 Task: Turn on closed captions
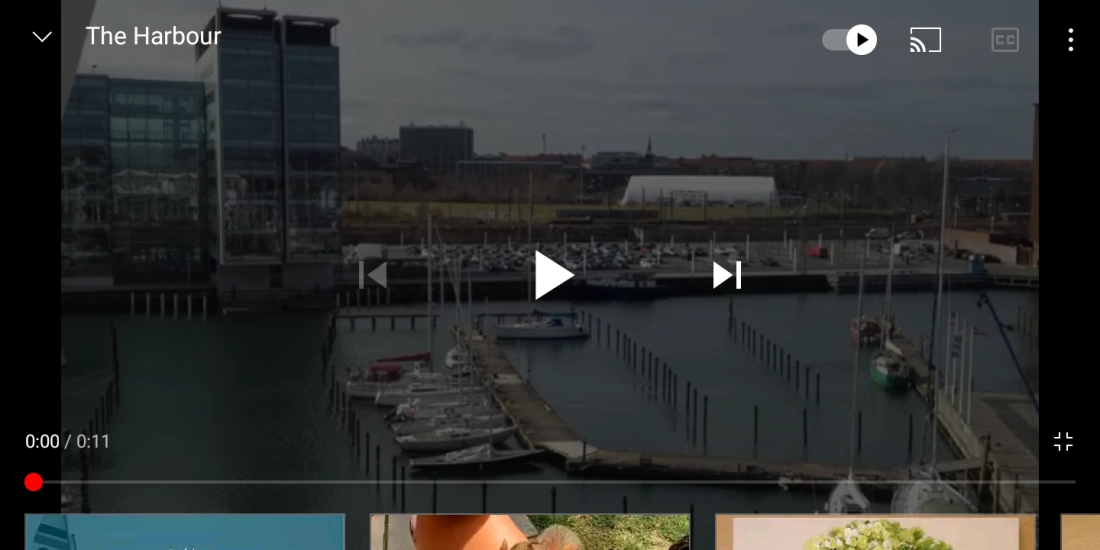coord(1004,40)
